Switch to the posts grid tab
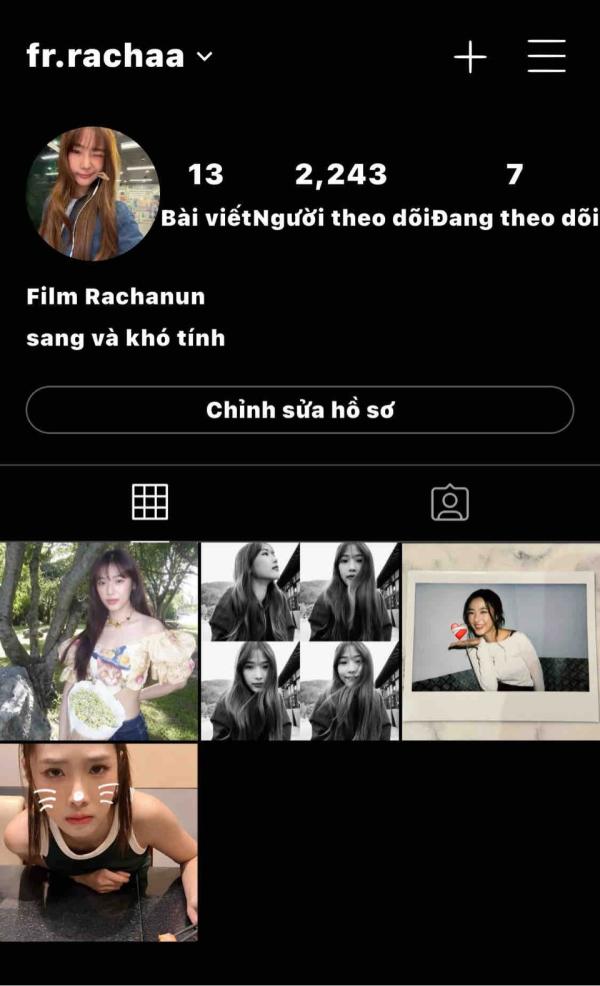Image resolution: width=600 pixels, height=986 pixels. [x=150, y=502]
